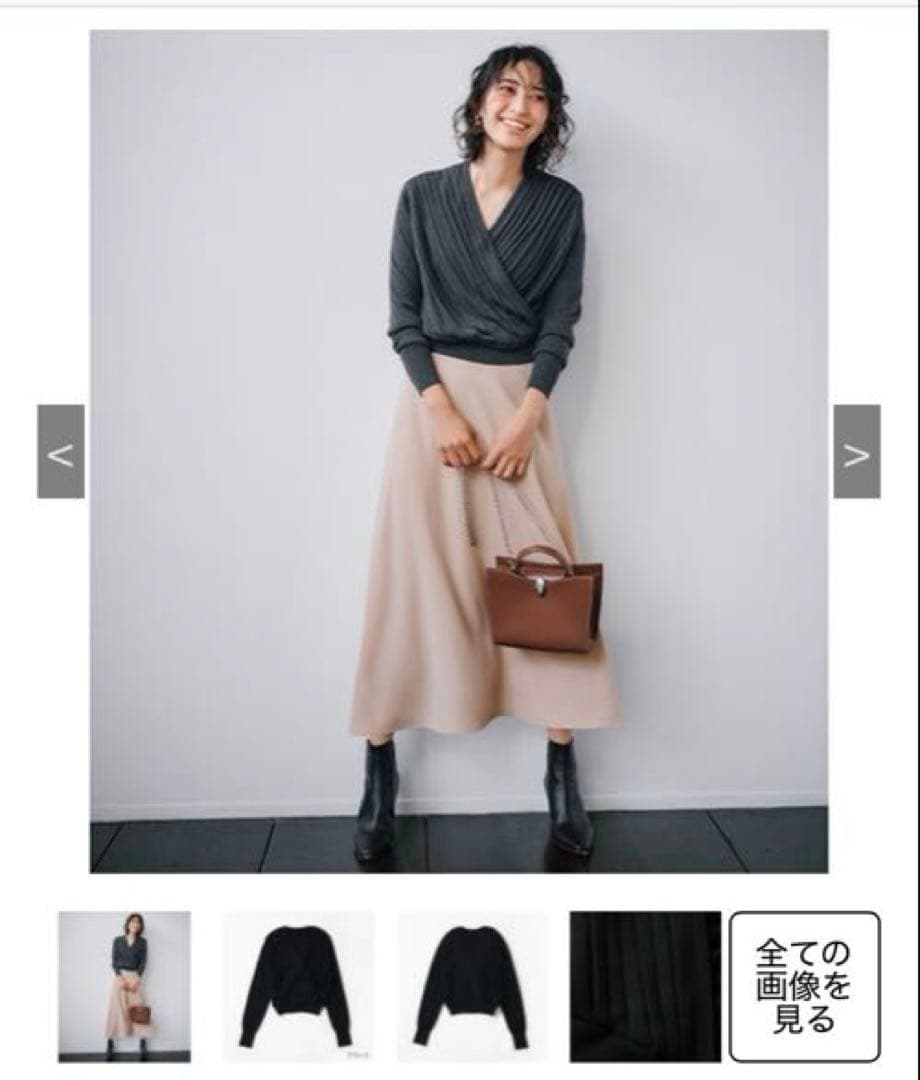The height and width of the screenshot is (1080, 920).
Task: Select the model outfit thumbnail
Action: (124, 986)
